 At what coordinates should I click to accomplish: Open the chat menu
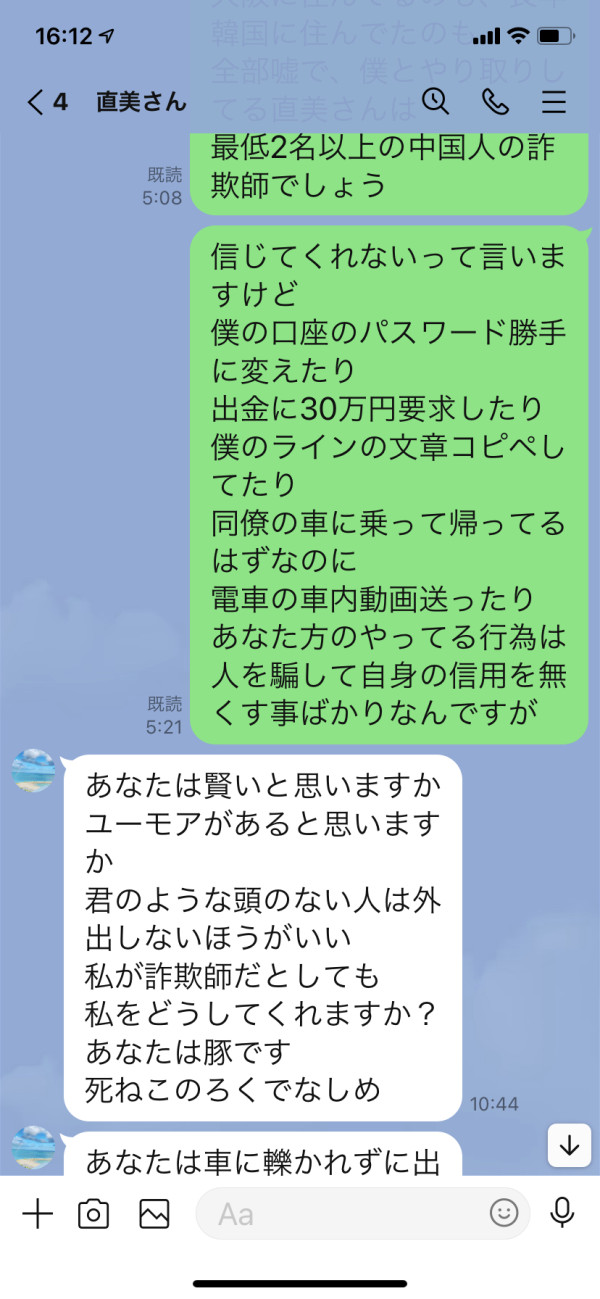(x=553, y=102)
